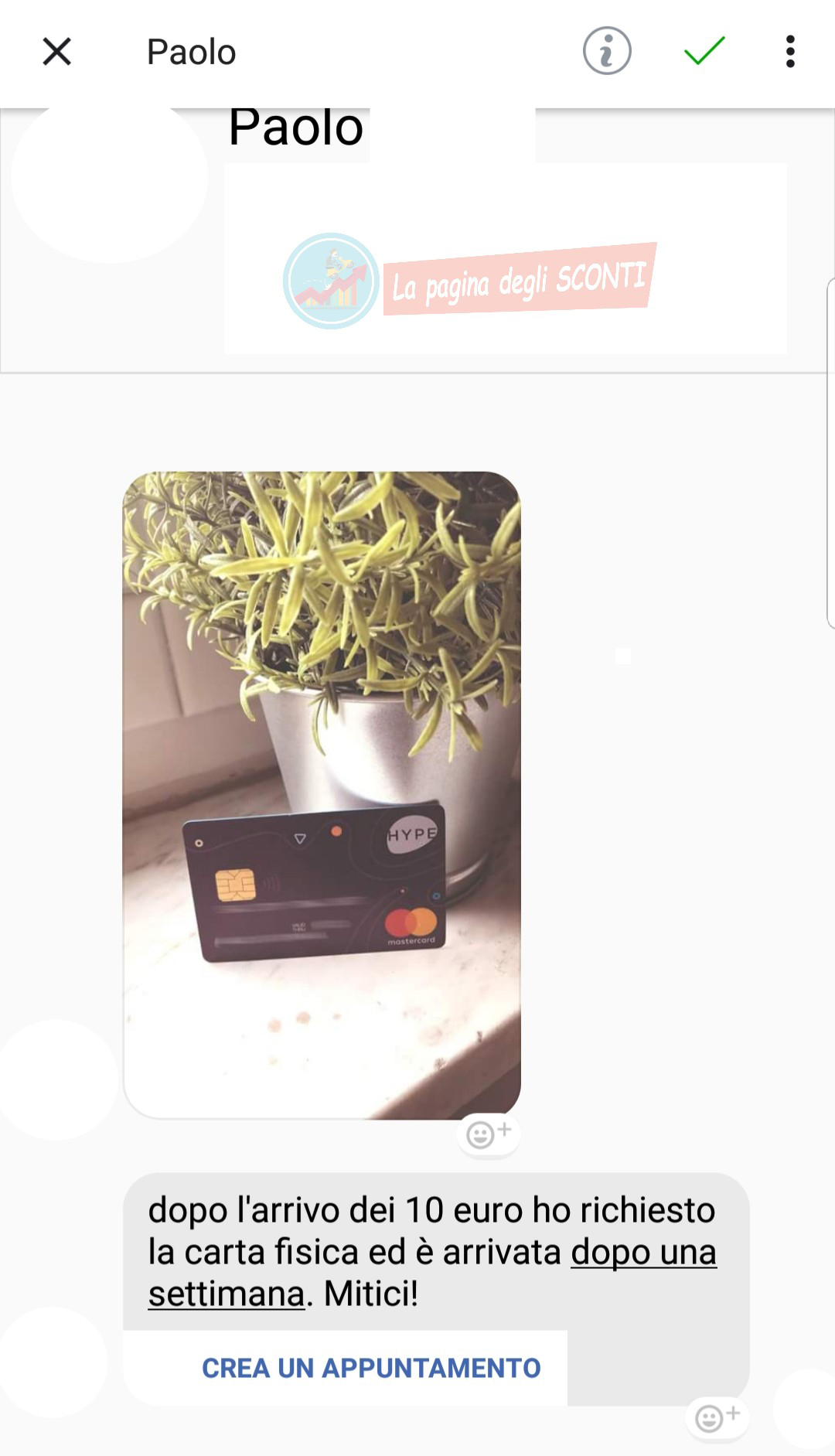
Task: Open the chat info with the circled i icon
Action: point(607,53)
